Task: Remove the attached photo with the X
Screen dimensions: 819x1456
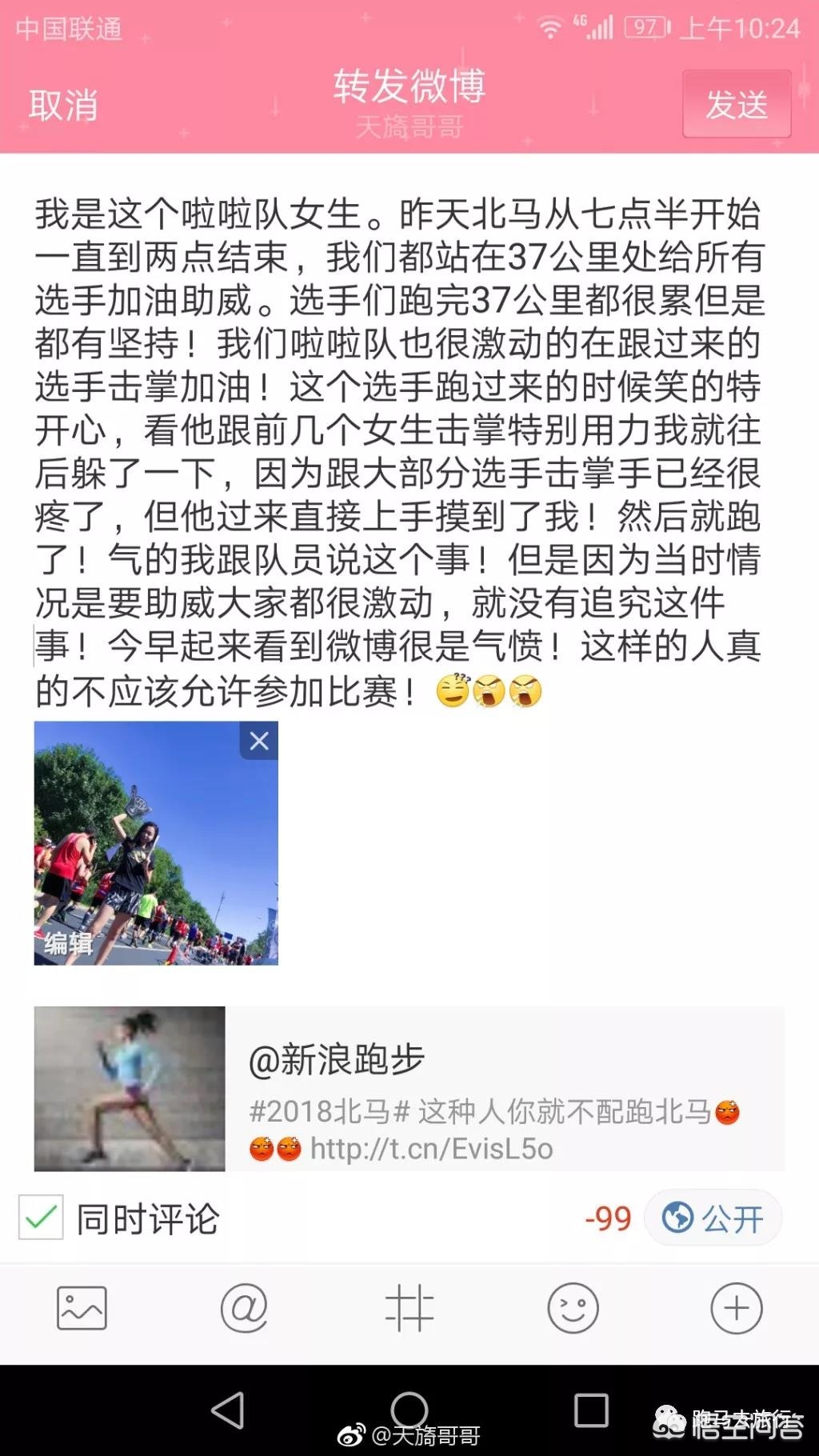Action: [259, 741]
